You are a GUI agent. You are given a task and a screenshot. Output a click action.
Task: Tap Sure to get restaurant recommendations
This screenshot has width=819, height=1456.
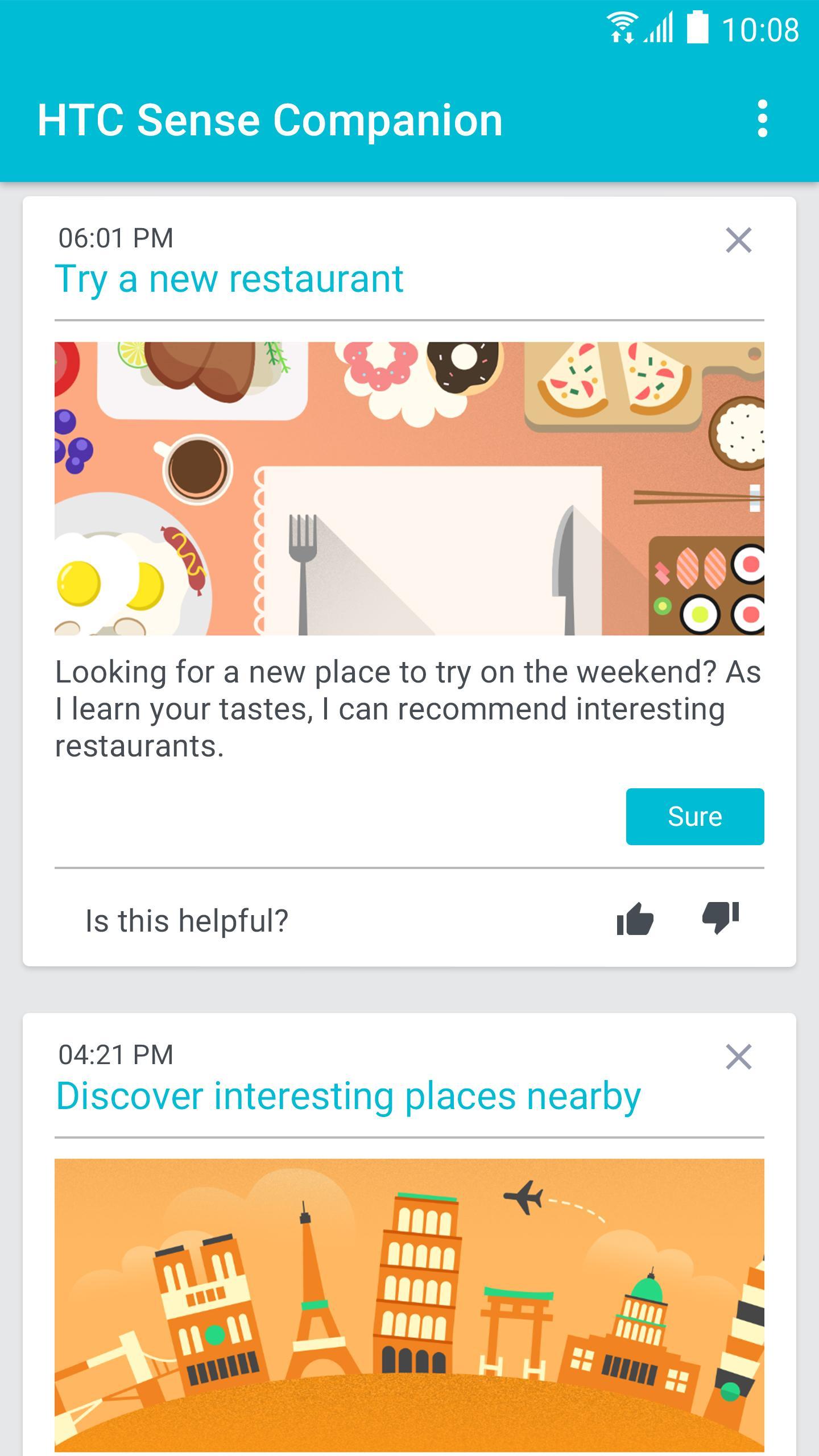tap(694, 817)
